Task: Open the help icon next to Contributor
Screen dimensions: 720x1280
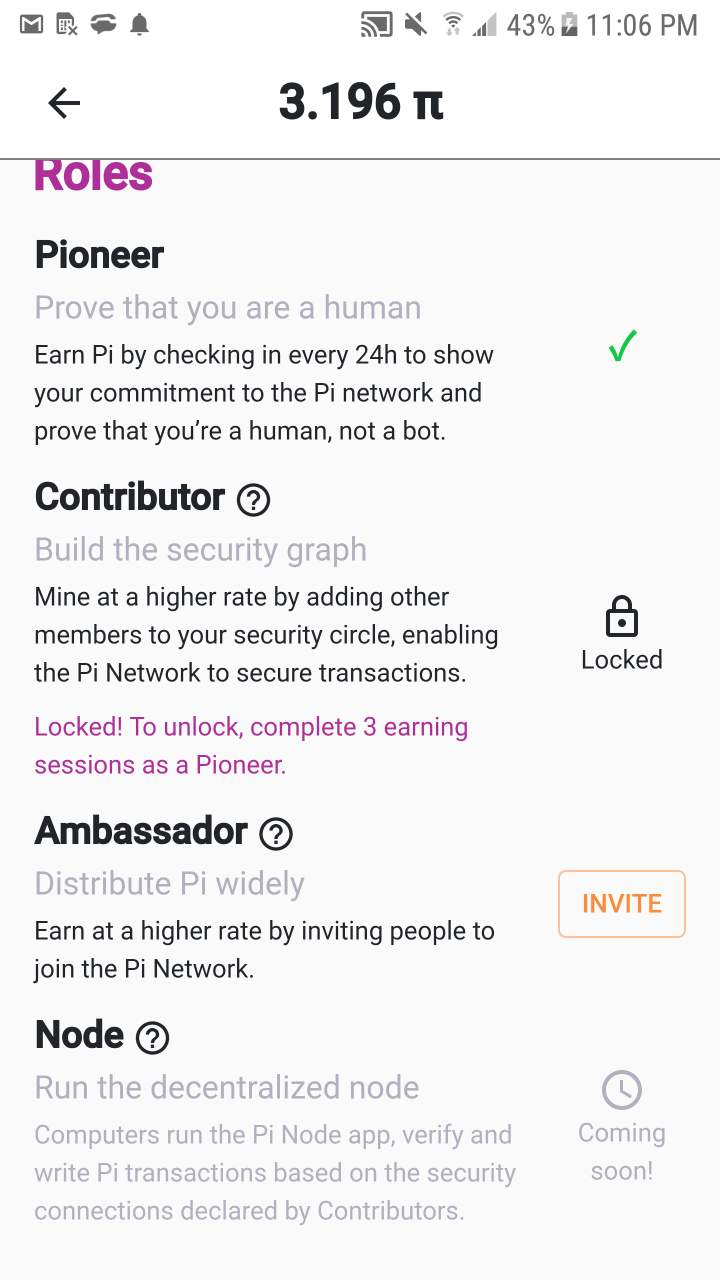Action: [x=254, y=499]
